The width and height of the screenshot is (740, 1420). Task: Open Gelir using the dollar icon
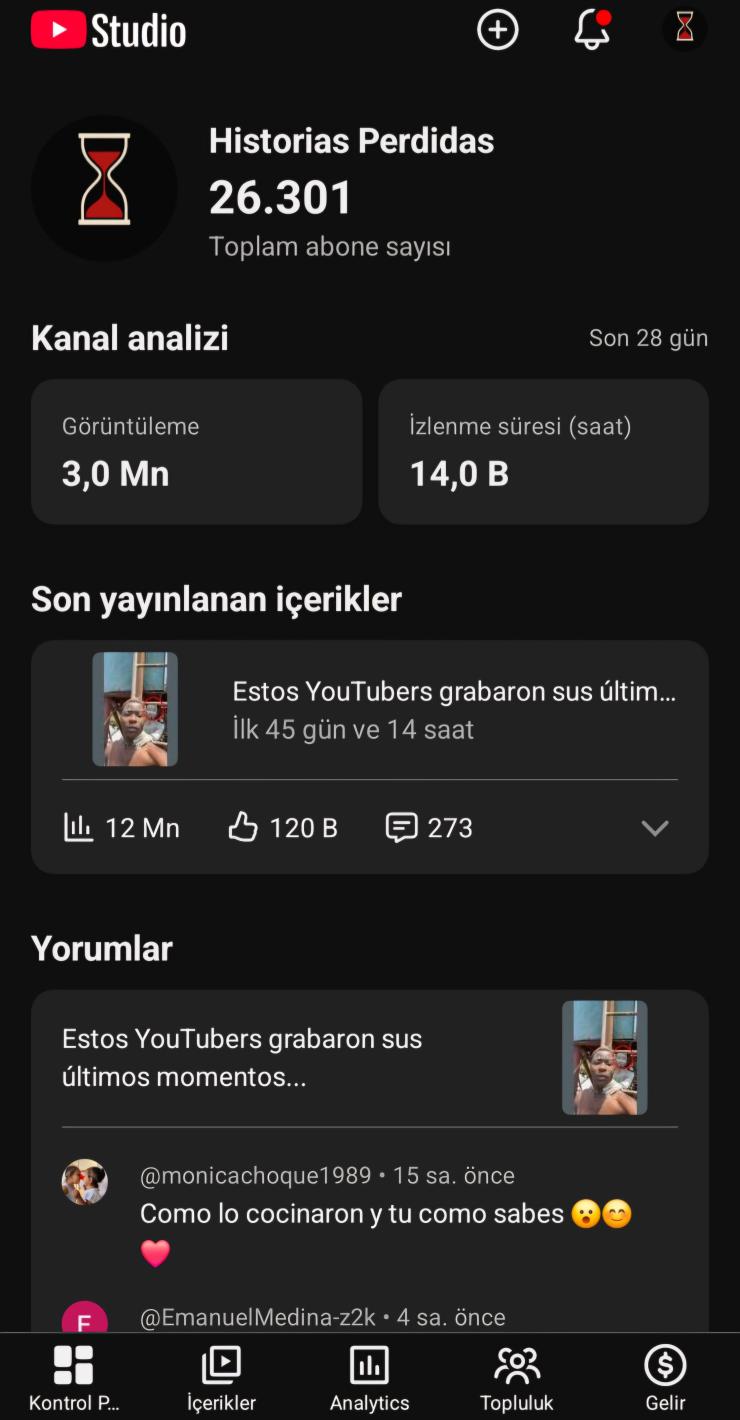pyautogui.click(x=663, y=1375)
